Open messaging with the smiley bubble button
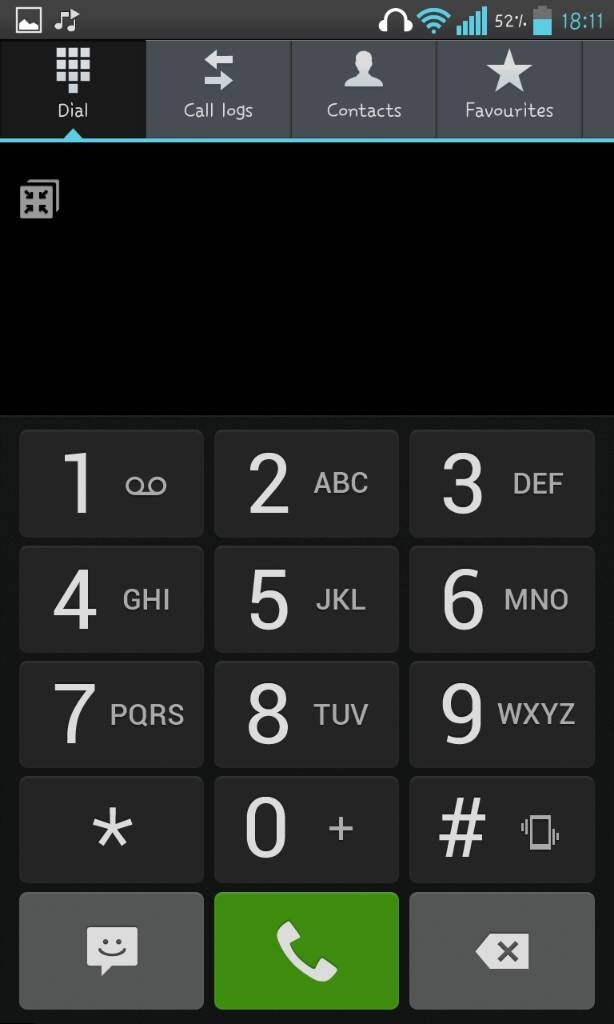The height and width of the screenshot is (1024, 614). point(111,950)
